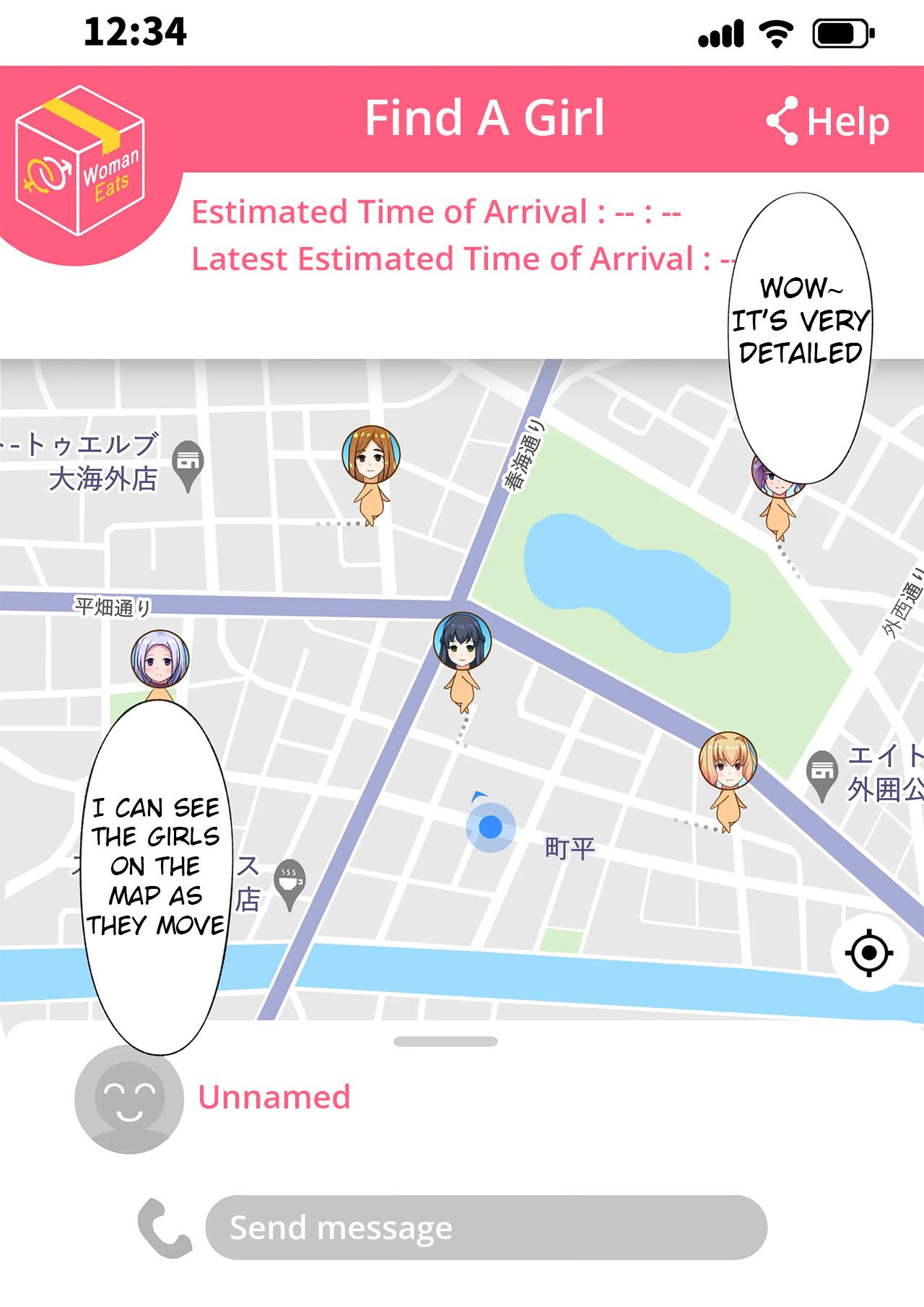
Task: Tap the Unnamed name label
Action: pos(274,1098)
